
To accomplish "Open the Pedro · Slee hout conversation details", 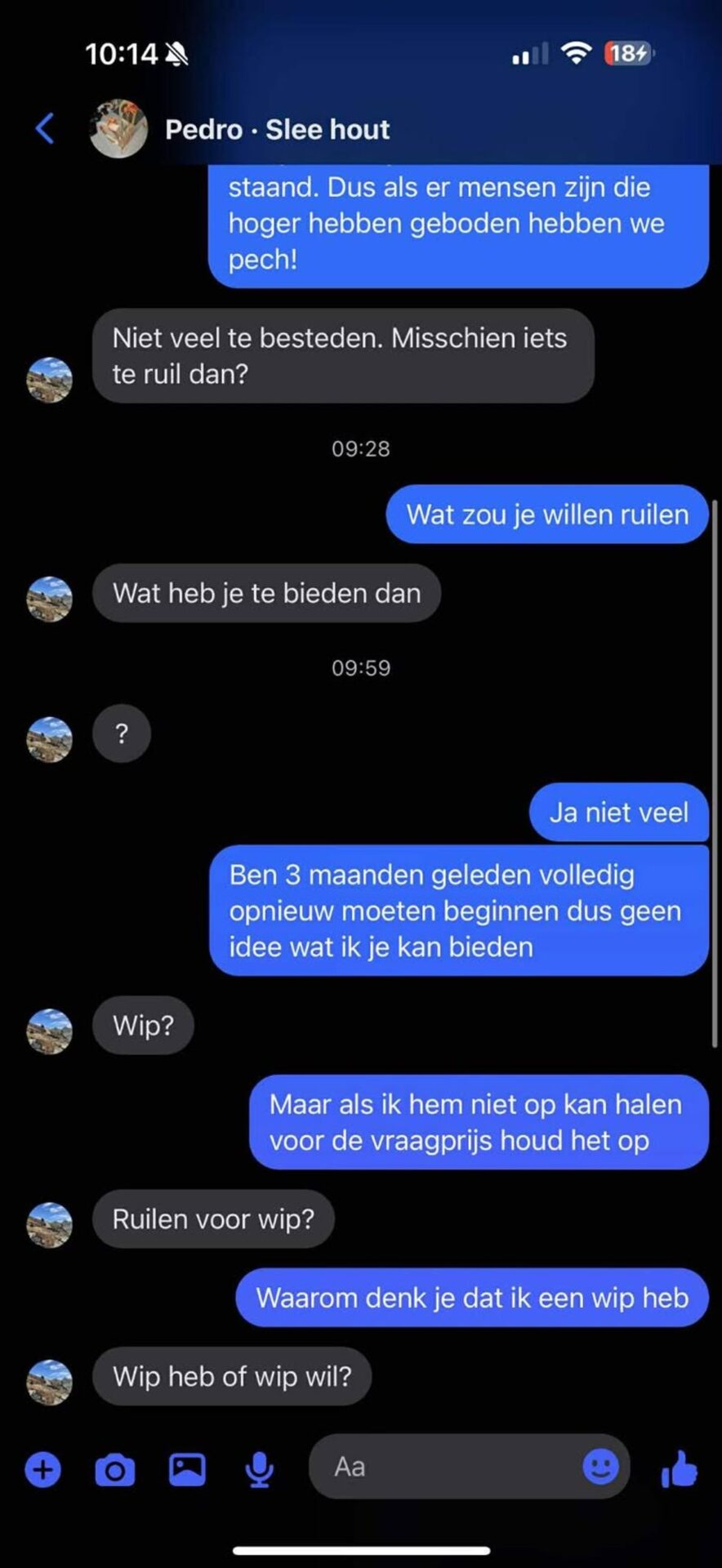I will click(277, 129).
